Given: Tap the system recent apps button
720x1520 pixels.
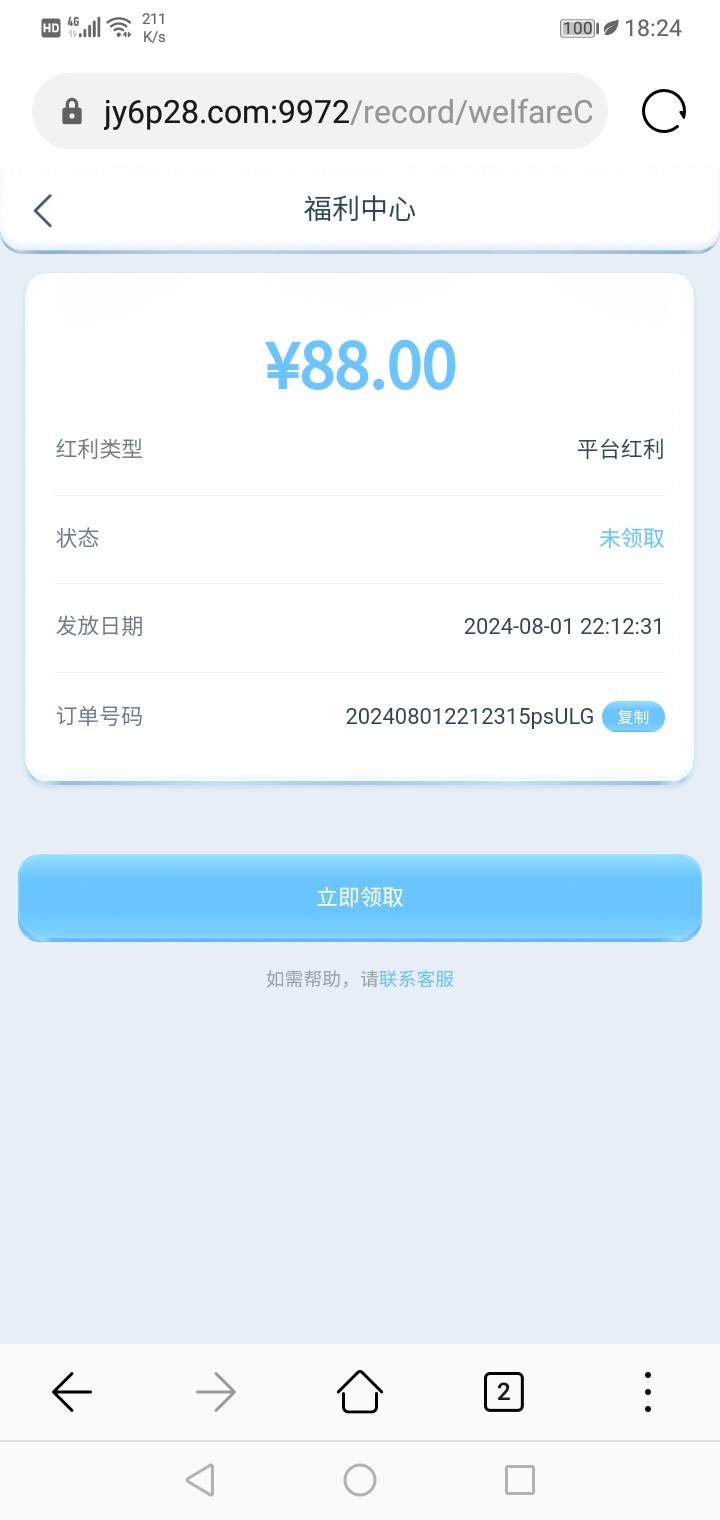Looking at the screenshot, I should pyautogui.click(x=519, y=1480).
